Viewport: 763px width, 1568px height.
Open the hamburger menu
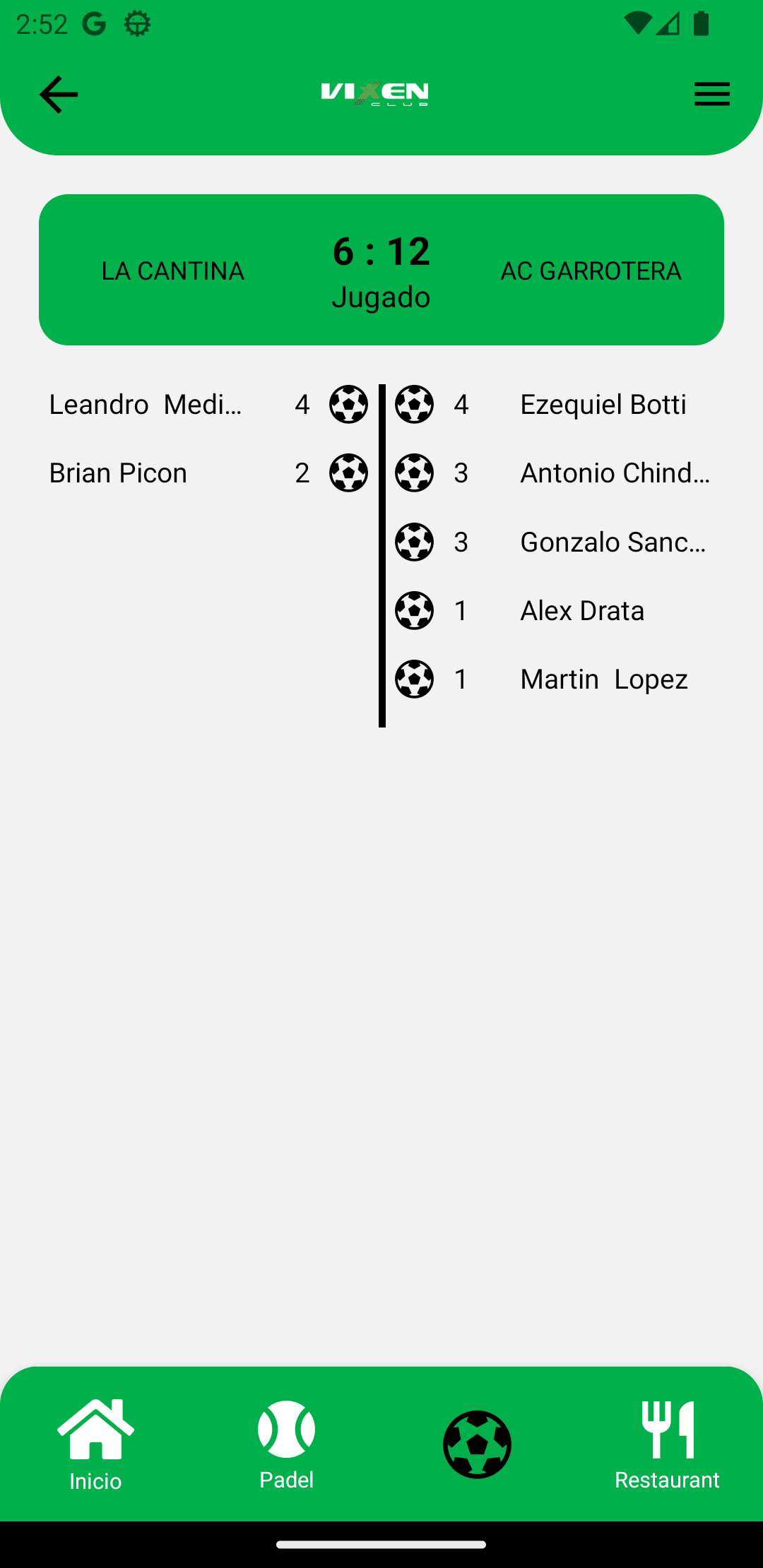click(x=711, y=94)
